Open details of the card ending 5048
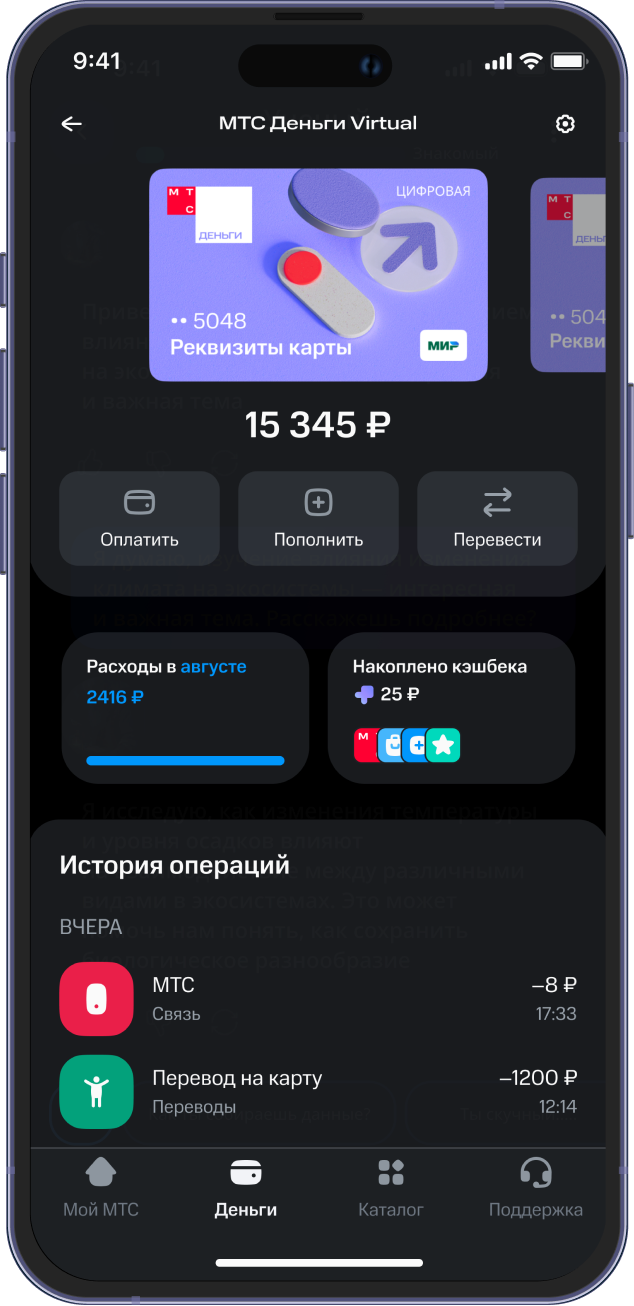The height and width of the screenshot is (1306, 634). tap(318, 275)
